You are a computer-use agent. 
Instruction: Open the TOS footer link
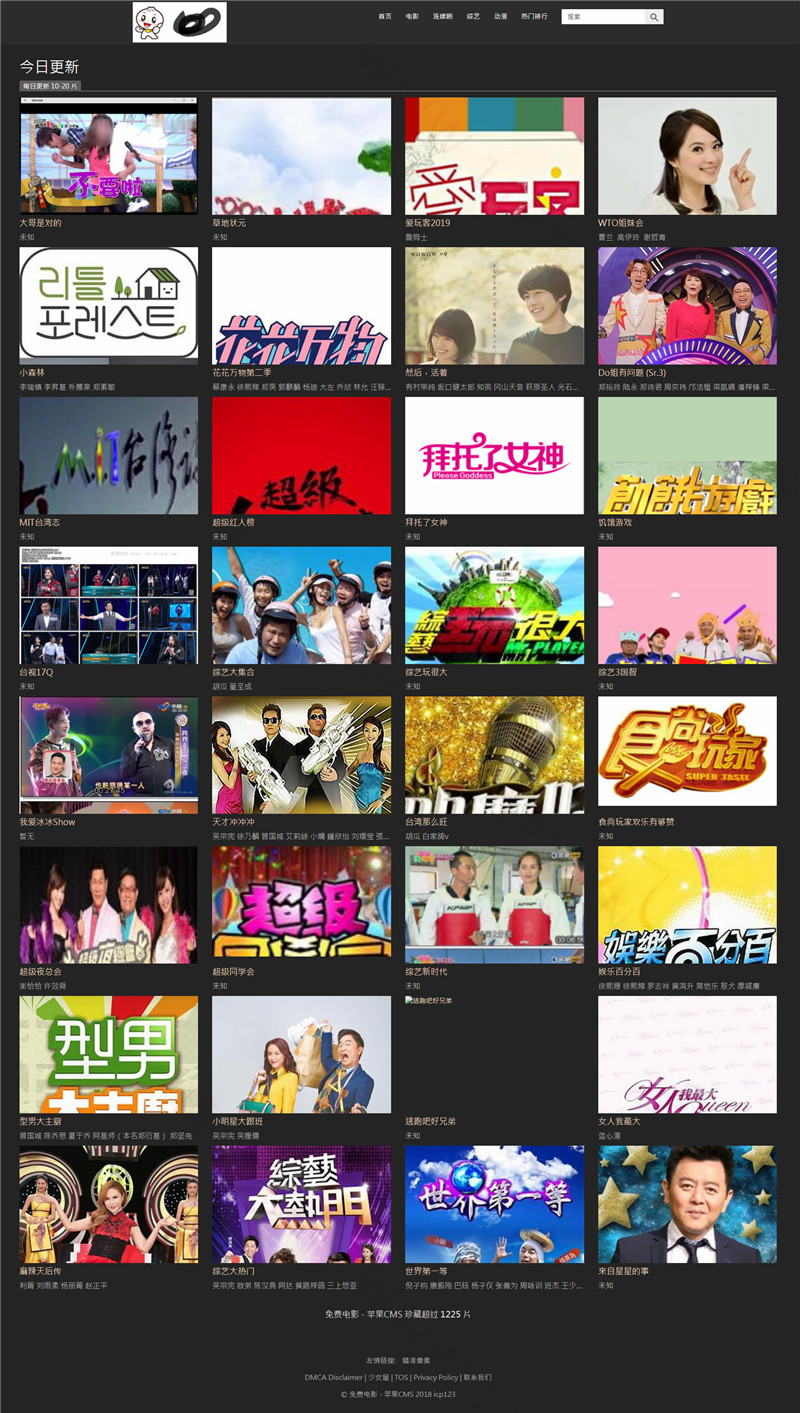[x=400, y=1377]
